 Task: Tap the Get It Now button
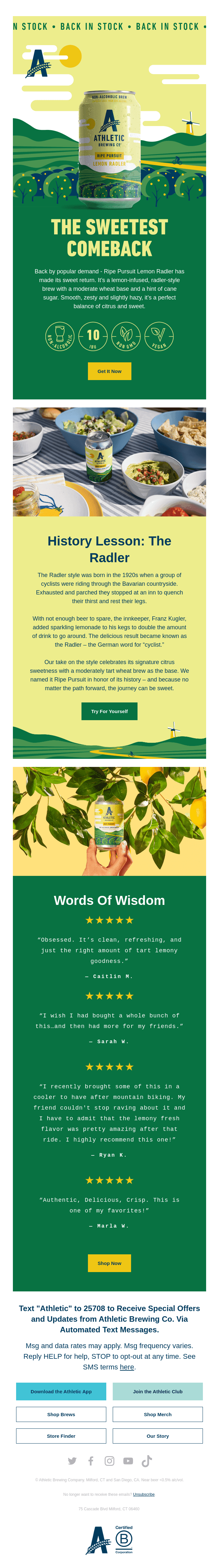point(110,371)
